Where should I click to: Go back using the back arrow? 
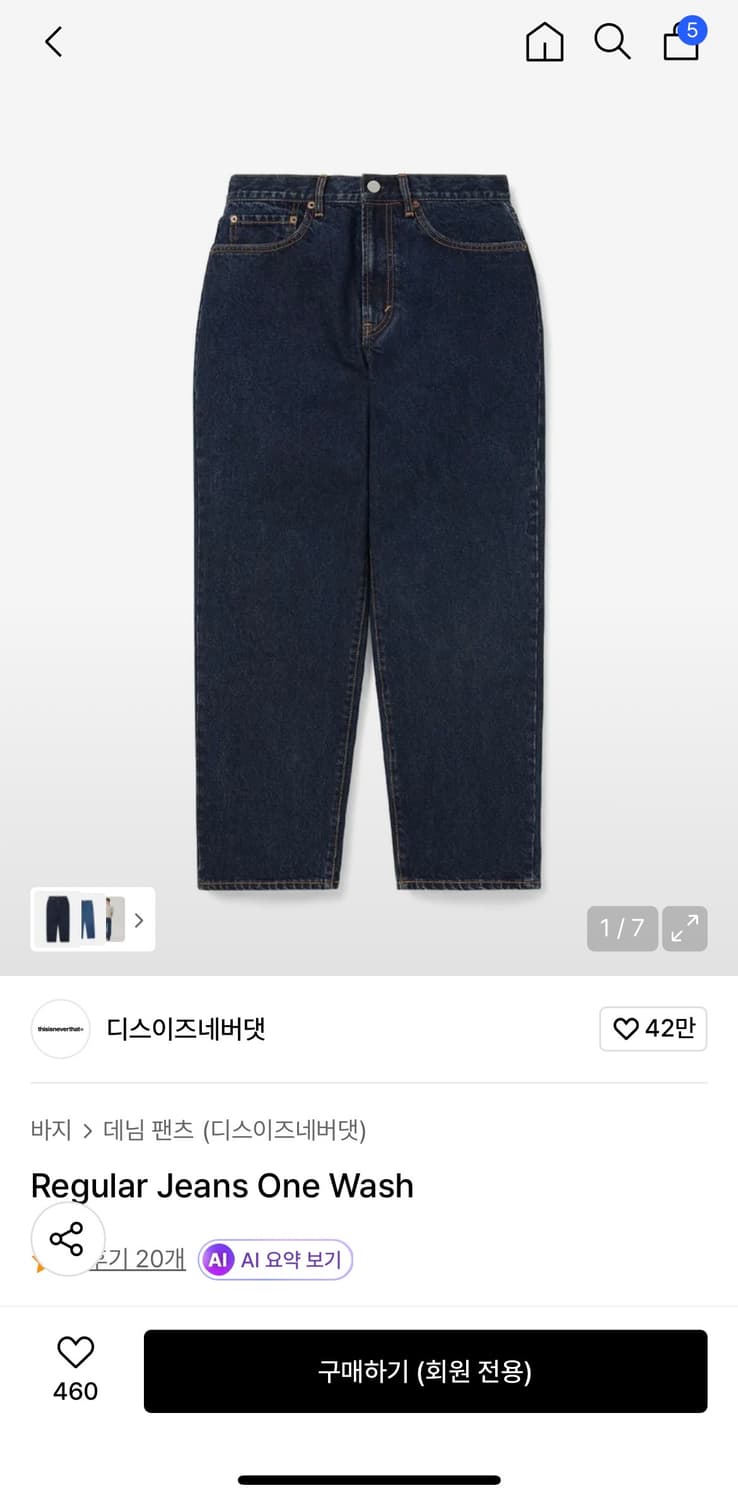[x=53, y=42]
